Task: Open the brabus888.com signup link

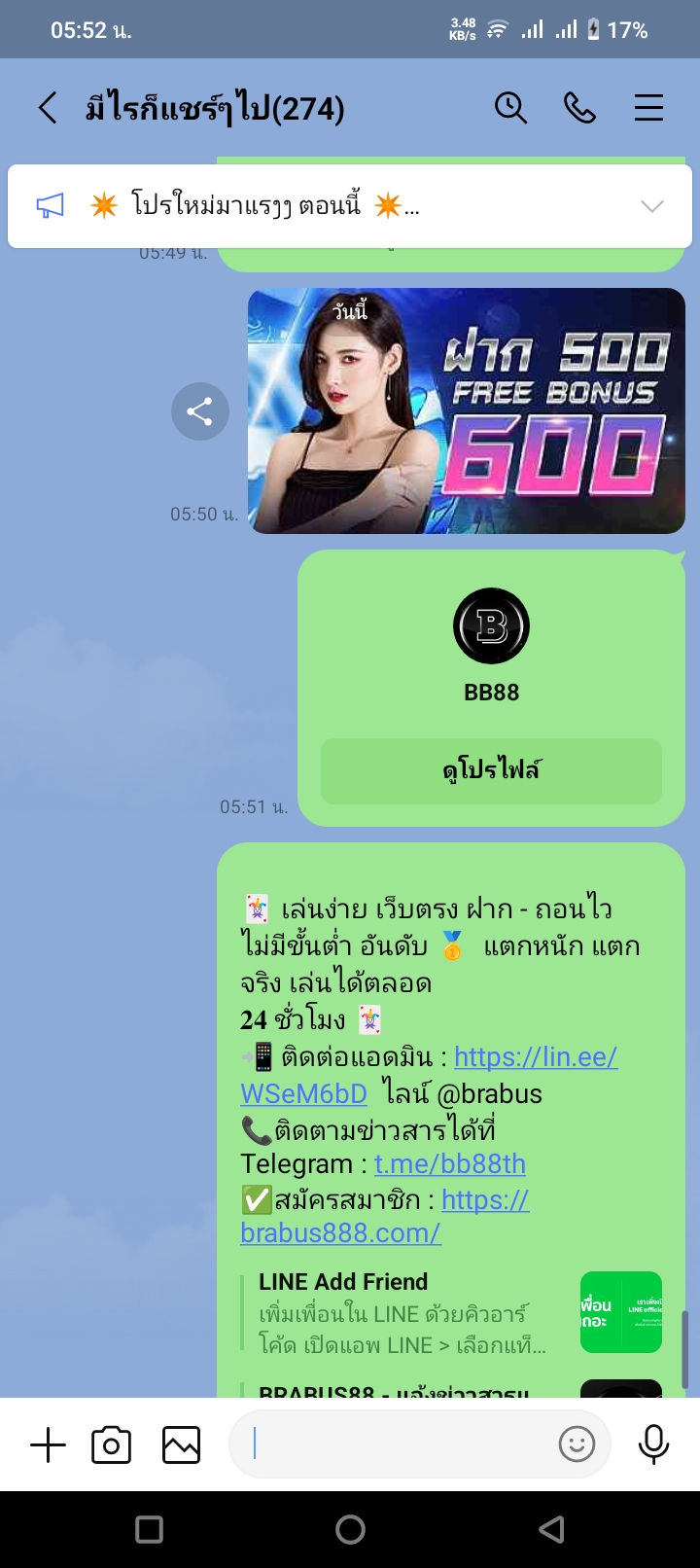Action: [x=340, y=1232]
